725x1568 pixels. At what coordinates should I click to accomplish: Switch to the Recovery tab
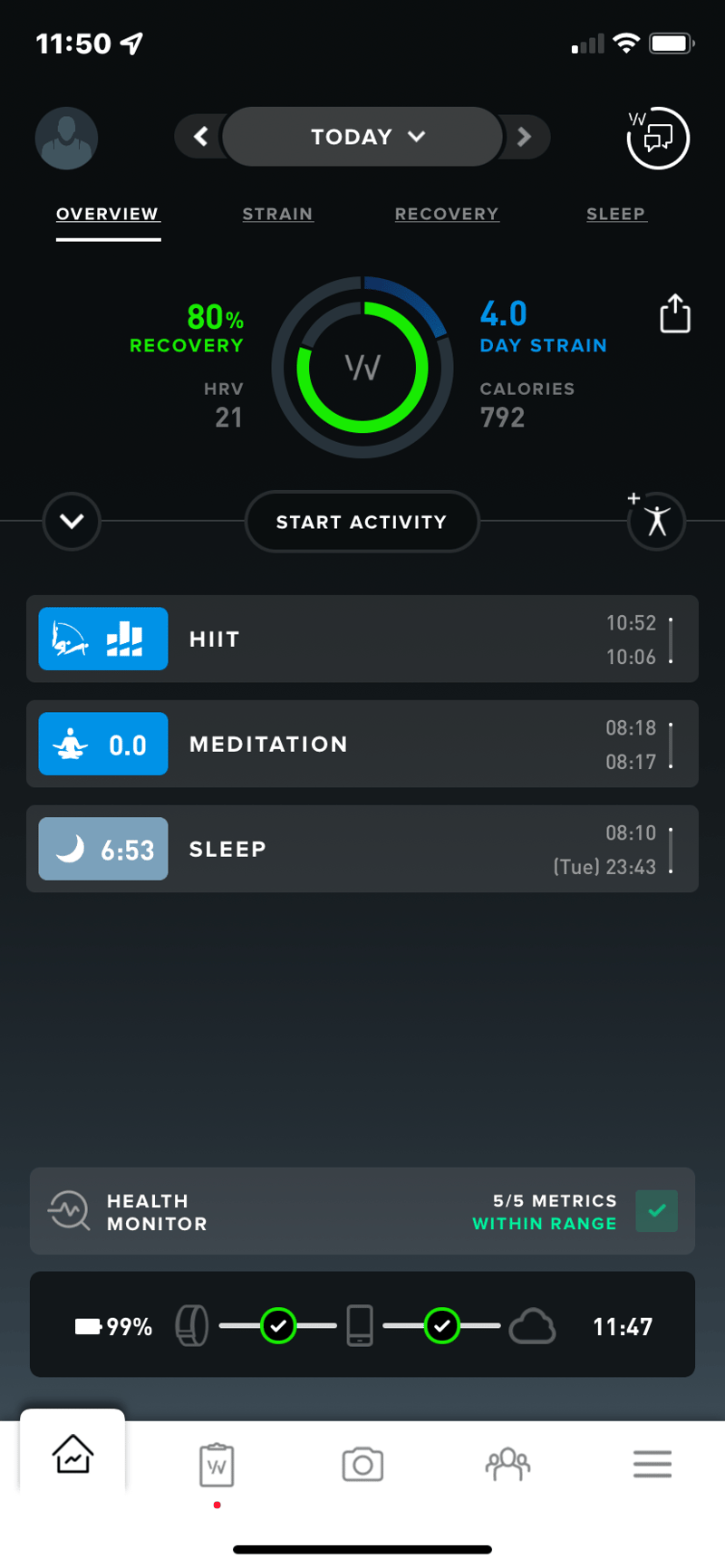447,214
